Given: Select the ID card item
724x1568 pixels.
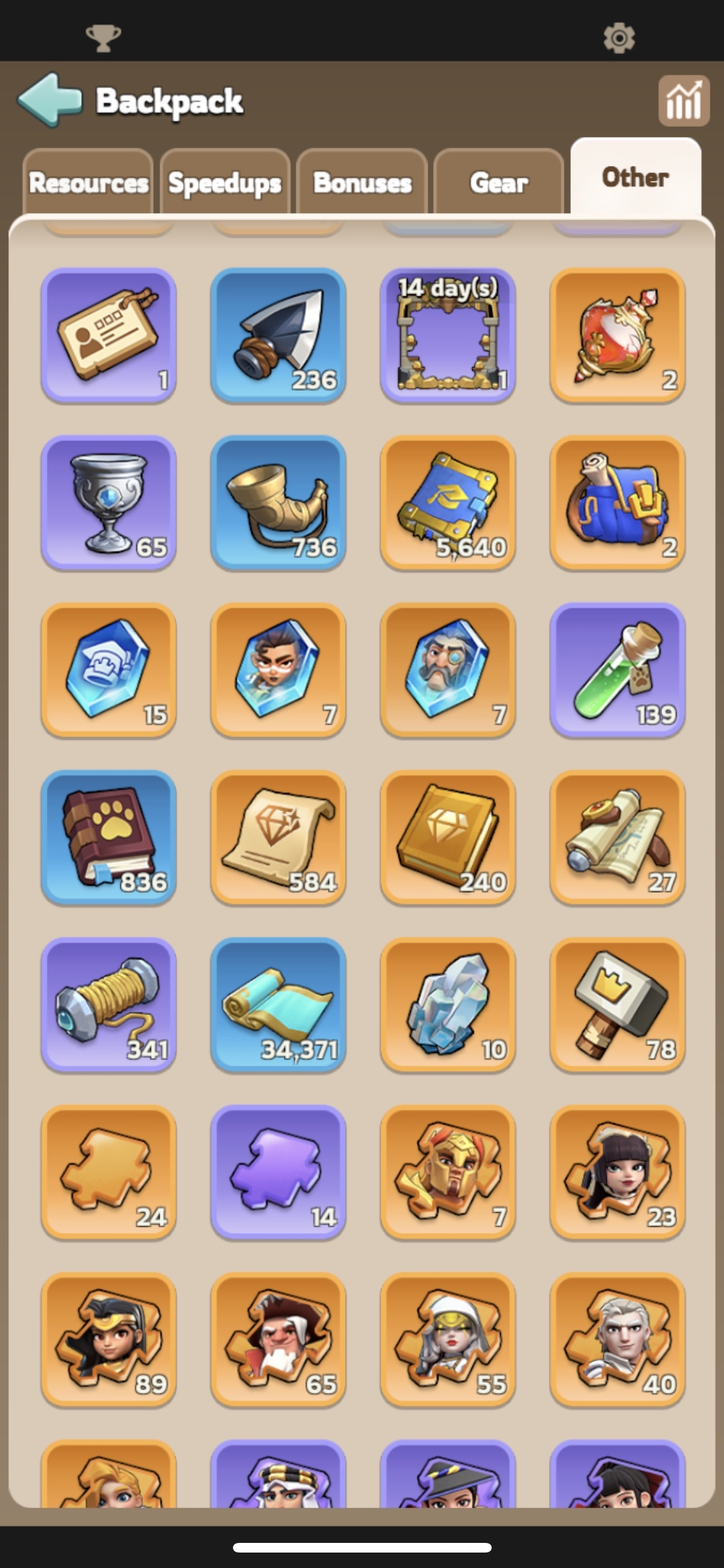Looking at the screenshot, I should pos(109,335).
